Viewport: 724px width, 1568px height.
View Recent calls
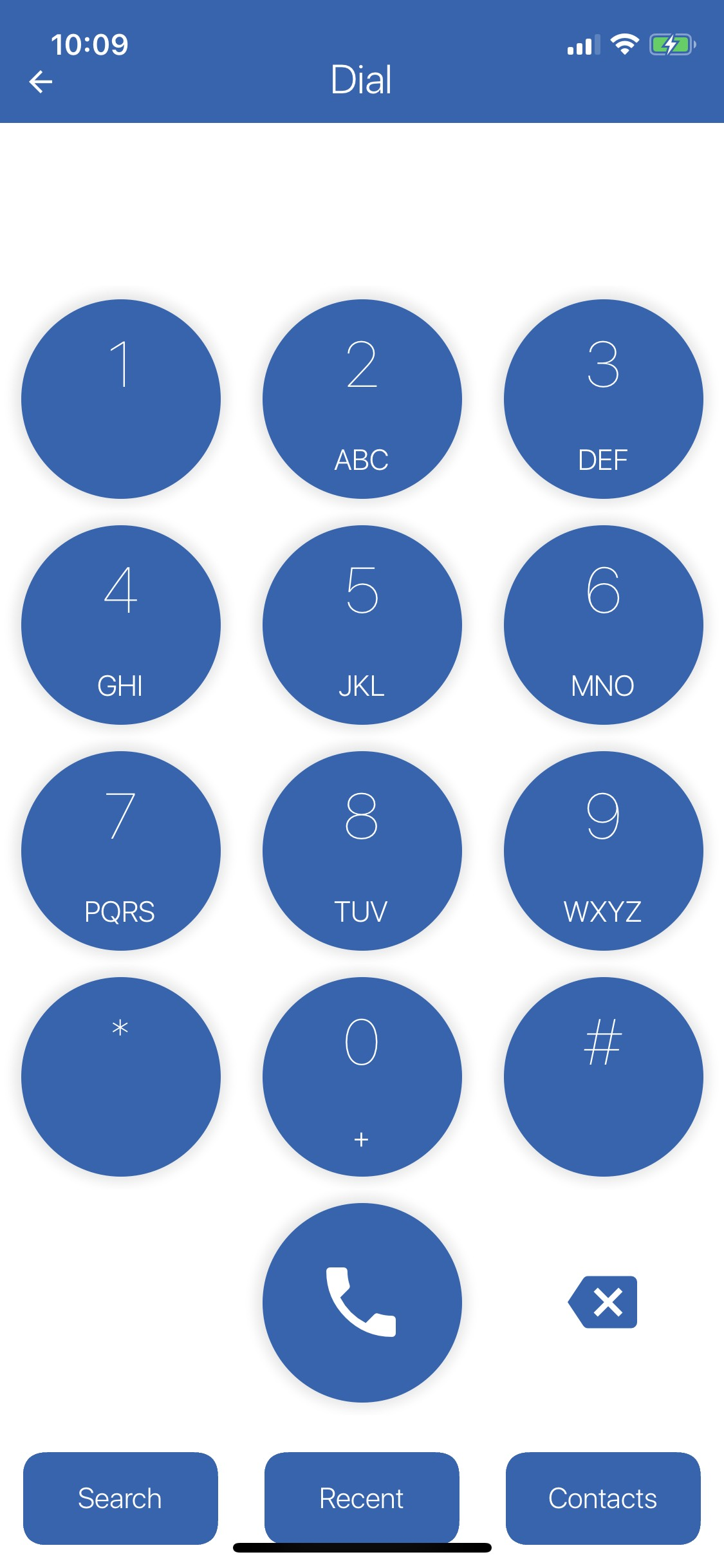coord(362,1498)
